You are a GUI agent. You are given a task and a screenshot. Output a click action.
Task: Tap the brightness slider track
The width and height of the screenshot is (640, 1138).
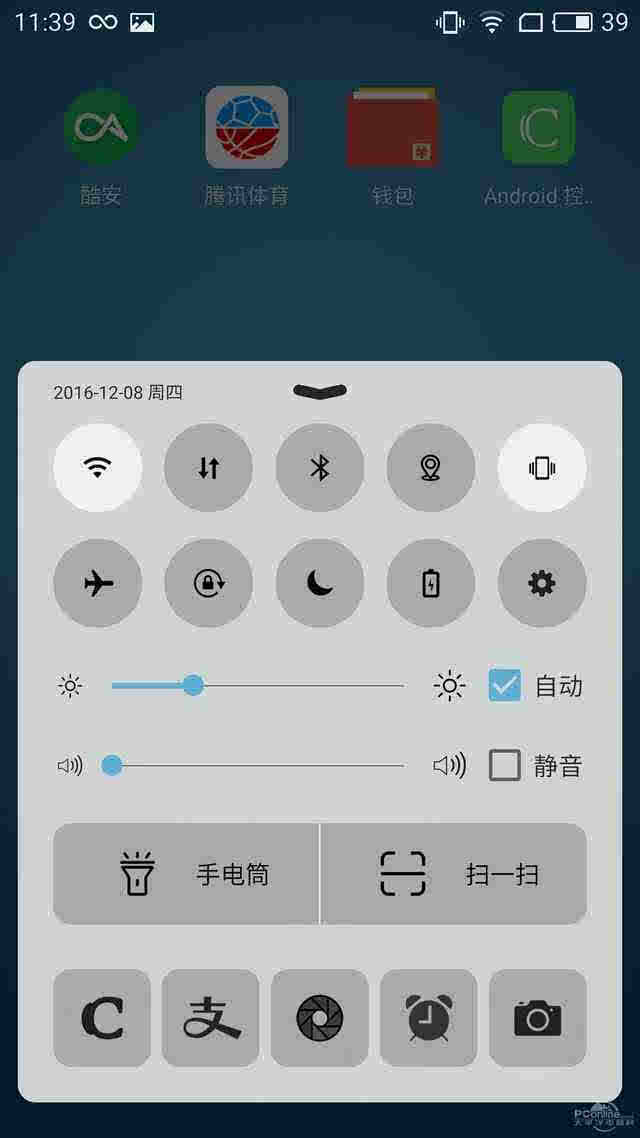pyautogui.click(x=258, y=685)
